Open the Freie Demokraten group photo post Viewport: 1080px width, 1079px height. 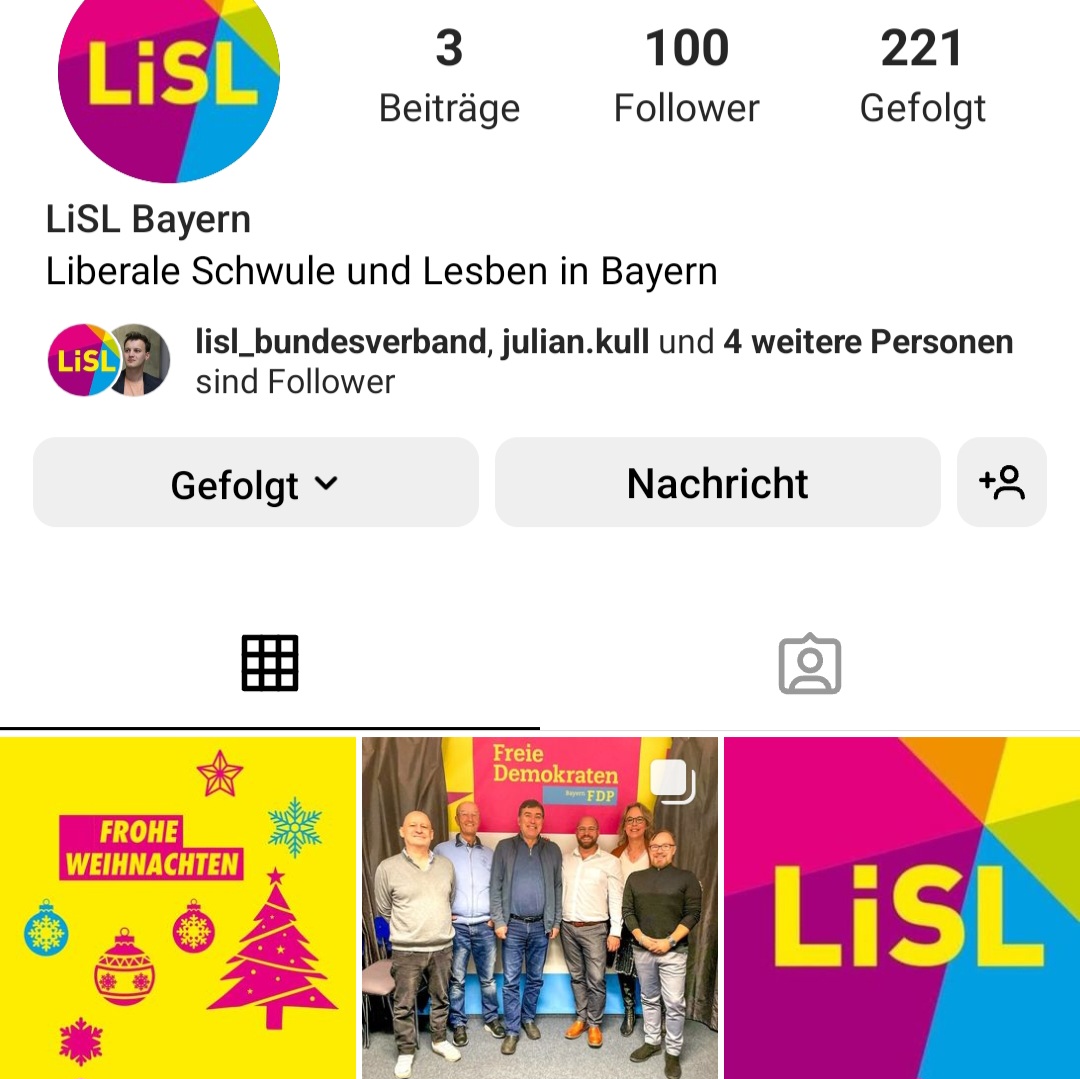point(540,908)
